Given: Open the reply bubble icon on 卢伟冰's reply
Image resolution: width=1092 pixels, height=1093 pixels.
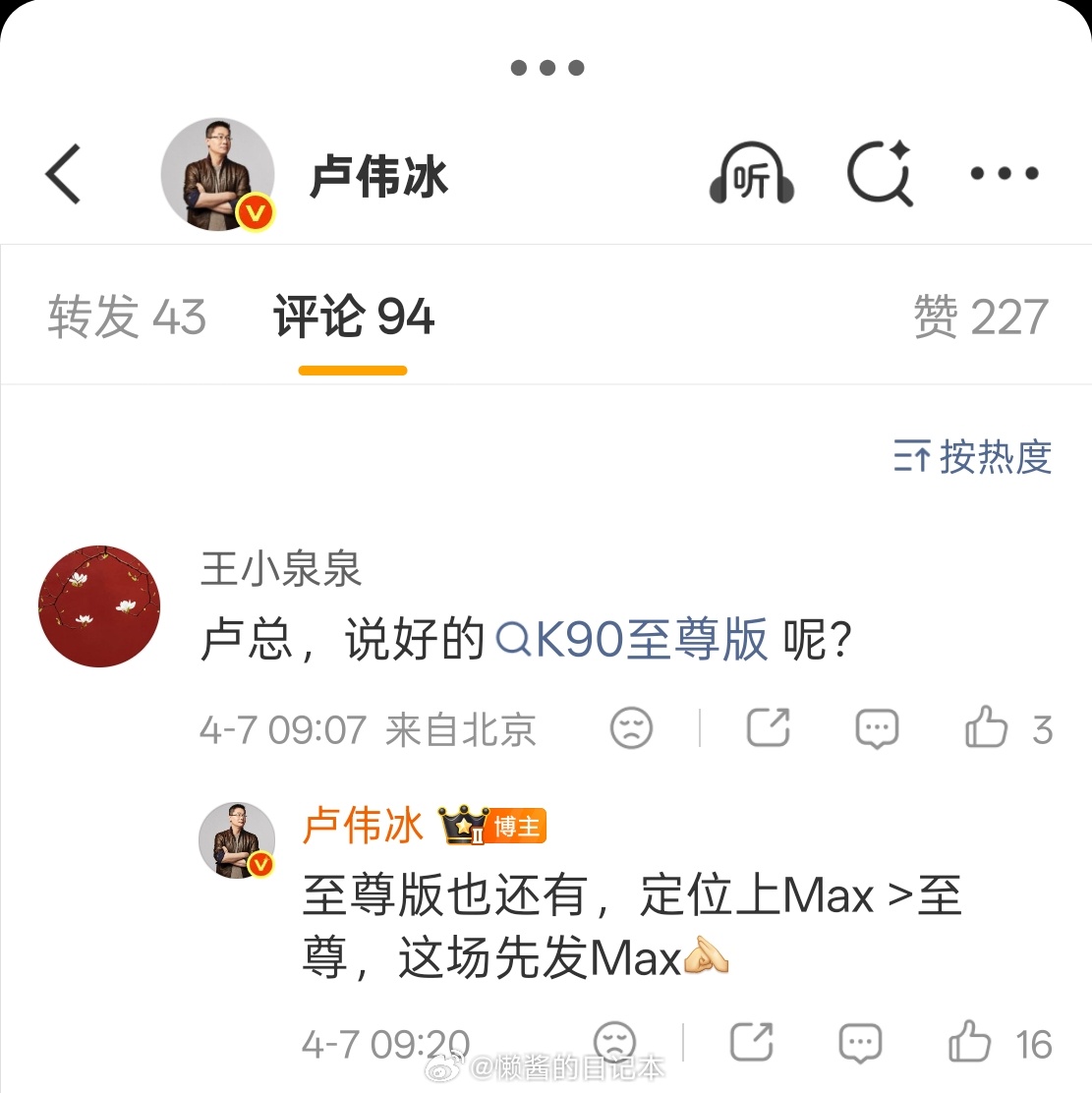Looking at the screenshot, I should [x=859, y=1041].
